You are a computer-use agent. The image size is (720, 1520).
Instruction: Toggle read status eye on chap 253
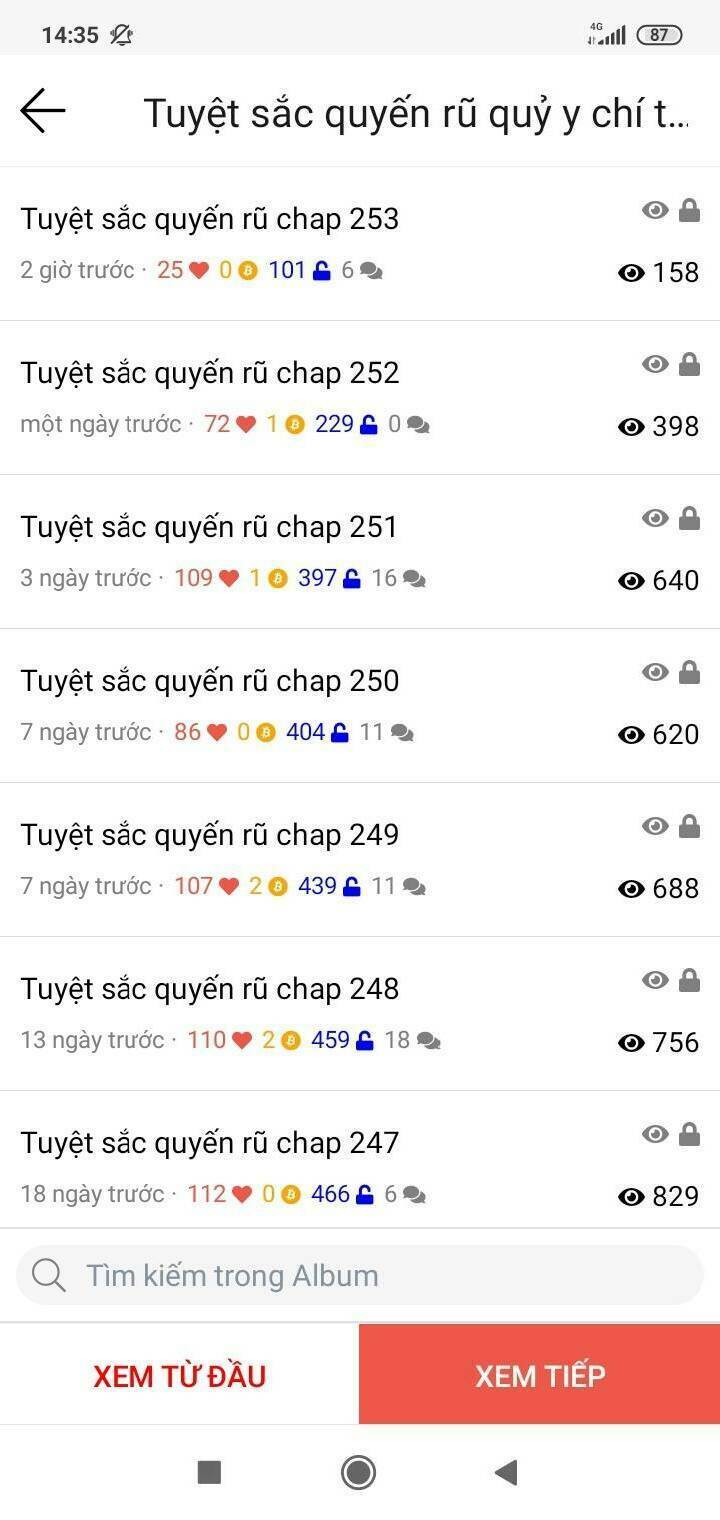(655, 210)
